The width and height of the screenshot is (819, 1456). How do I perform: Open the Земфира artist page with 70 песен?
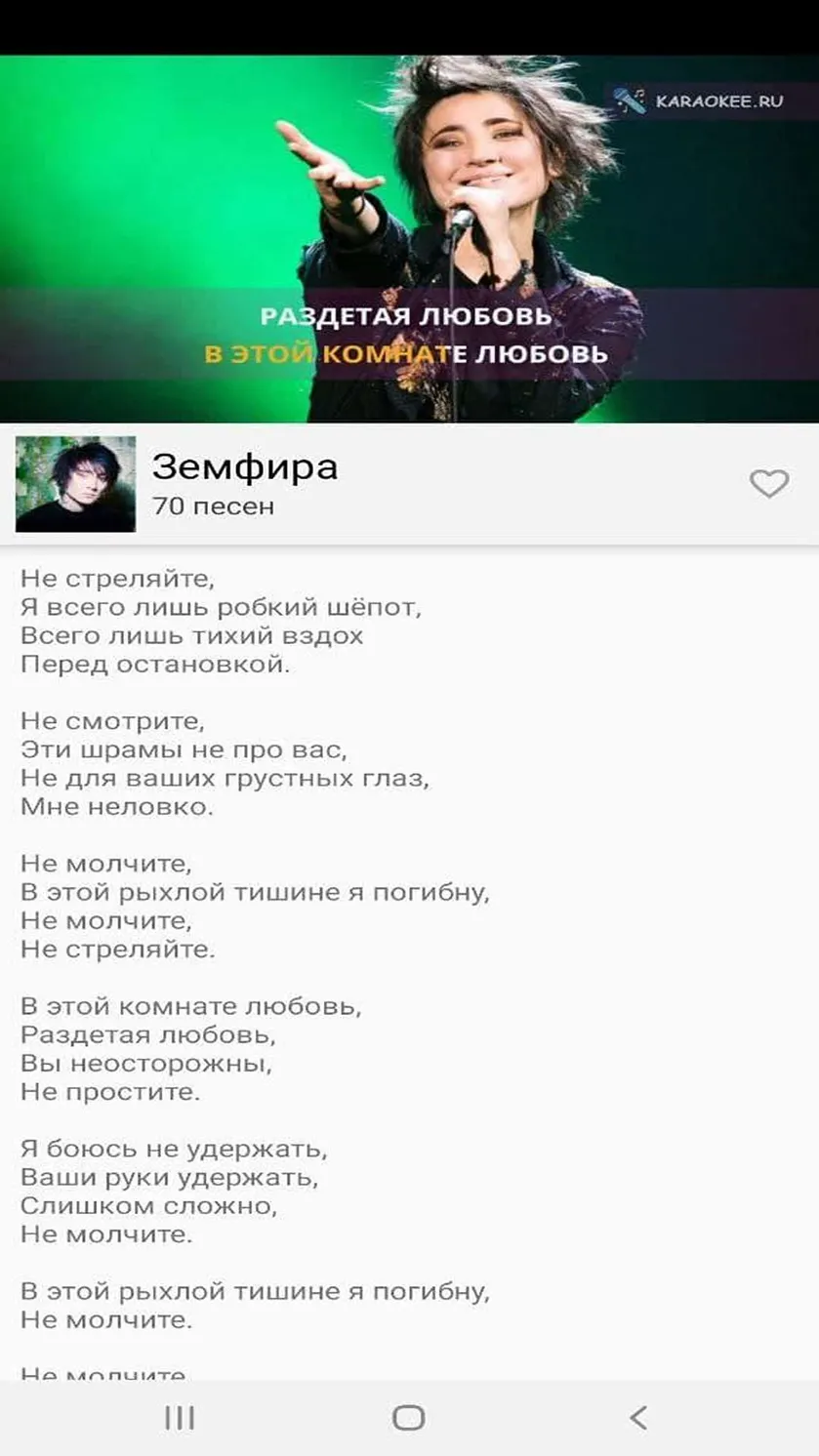point(409,484)
